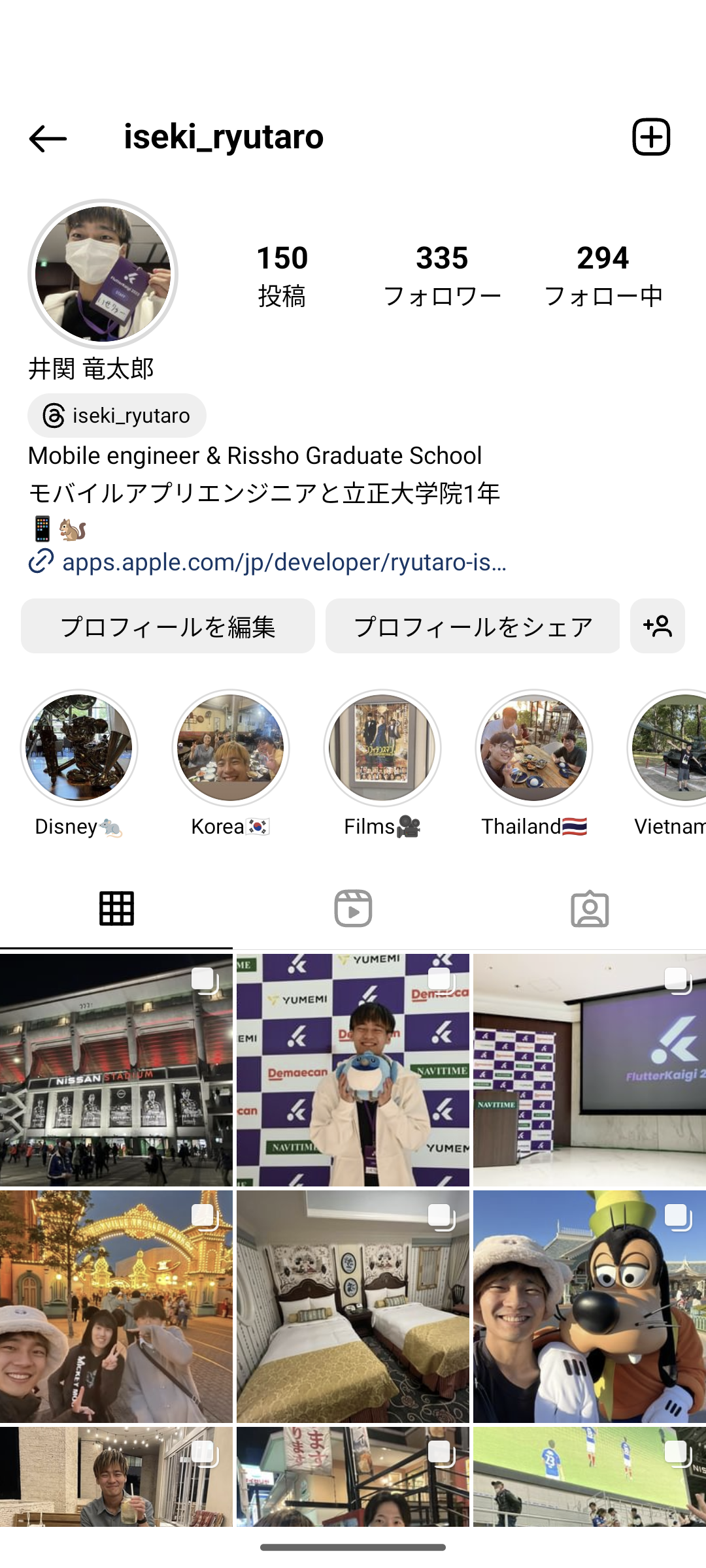Open the Nissan Stadium night post
Viewport: 706px width, 1568px height.
click(116, 1070)
